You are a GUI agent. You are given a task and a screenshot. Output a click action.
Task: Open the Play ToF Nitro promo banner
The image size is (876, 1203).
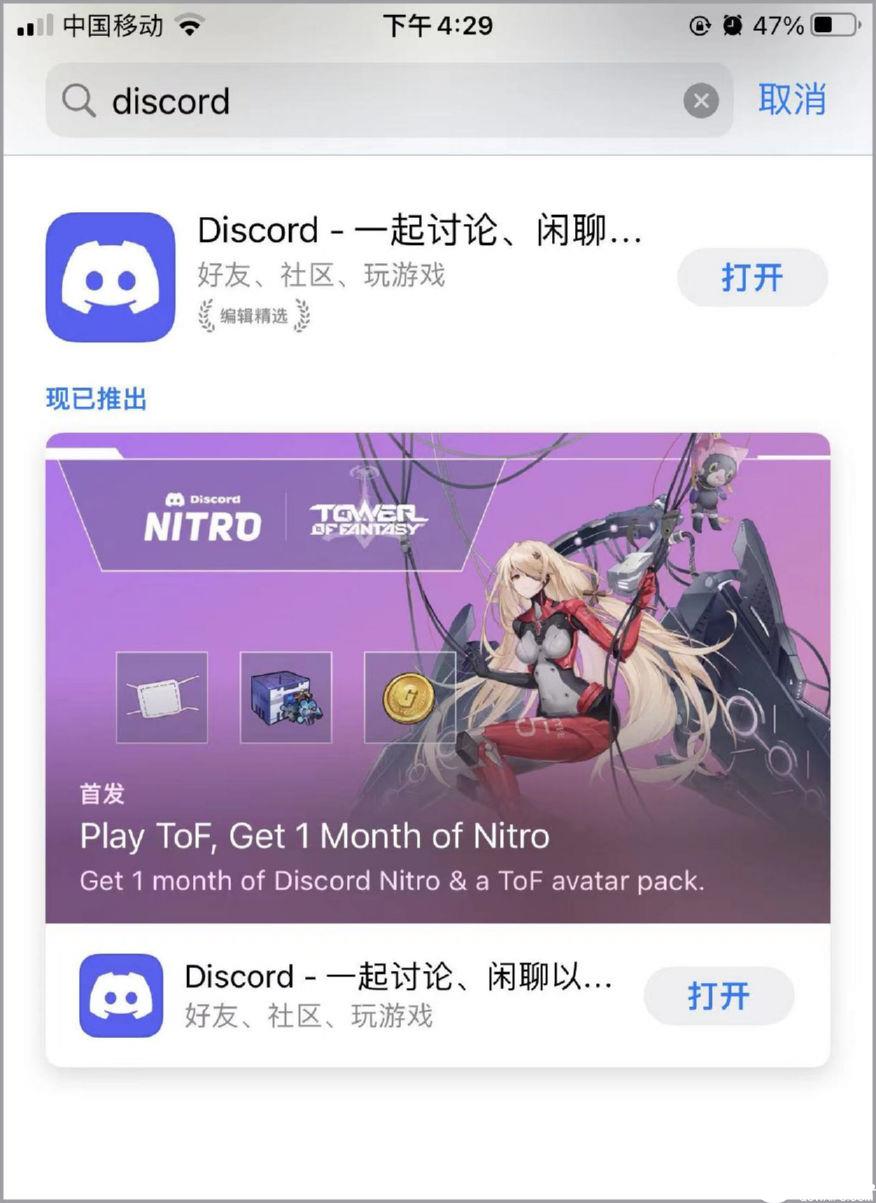click(437, 678)
